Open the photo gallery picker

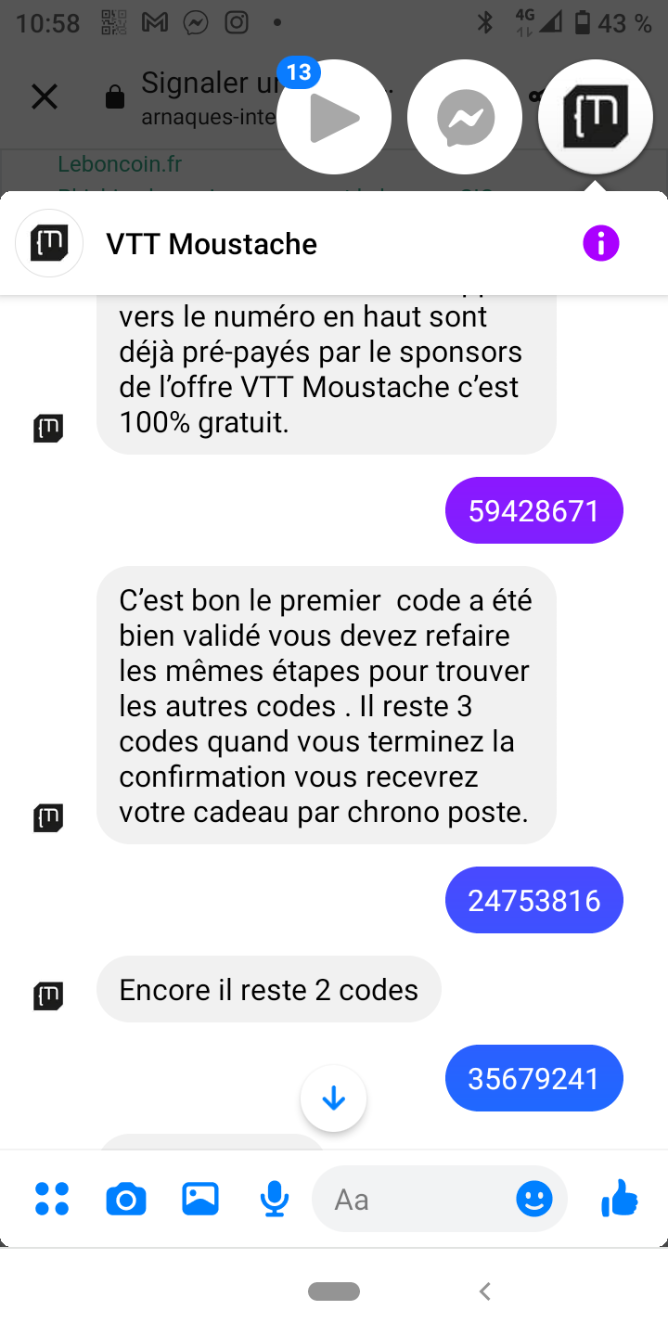point(200,1198)
